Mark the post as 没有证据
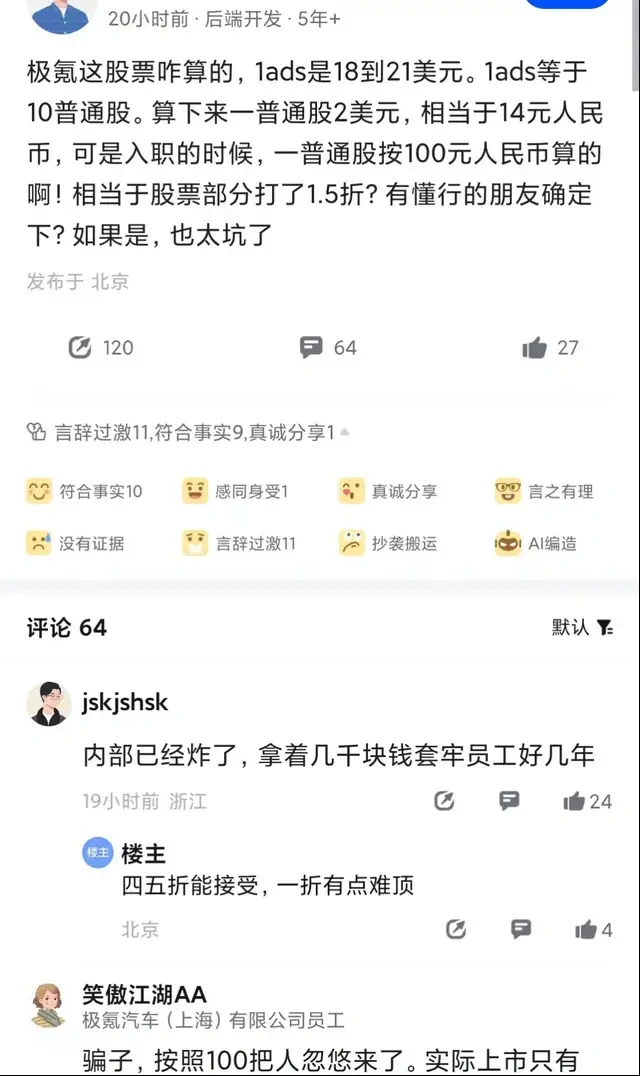The width and height of the screenshot is (640, 1076). pyautogui.click(x=76, y=543)
